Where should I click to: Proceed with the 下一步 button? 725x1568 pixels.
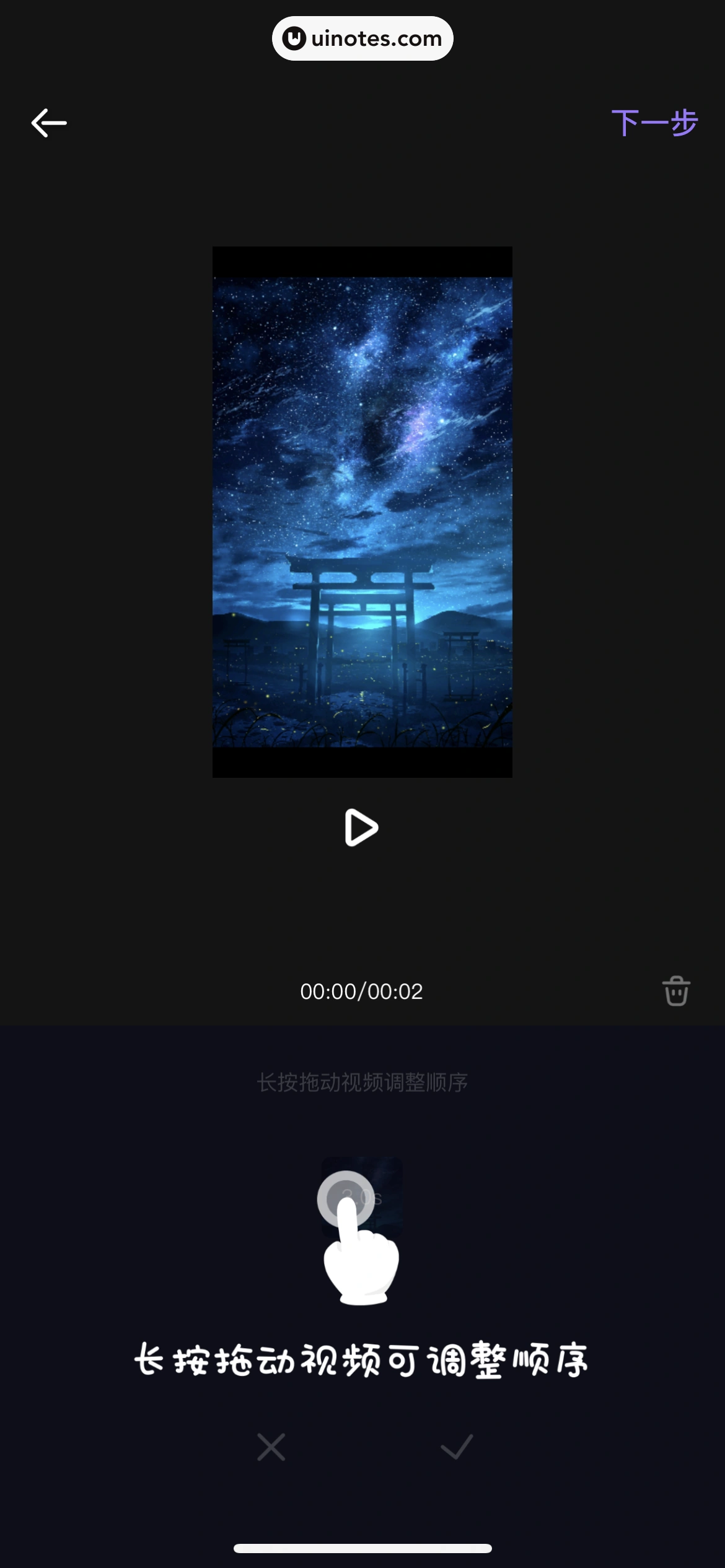pos(654,123)
